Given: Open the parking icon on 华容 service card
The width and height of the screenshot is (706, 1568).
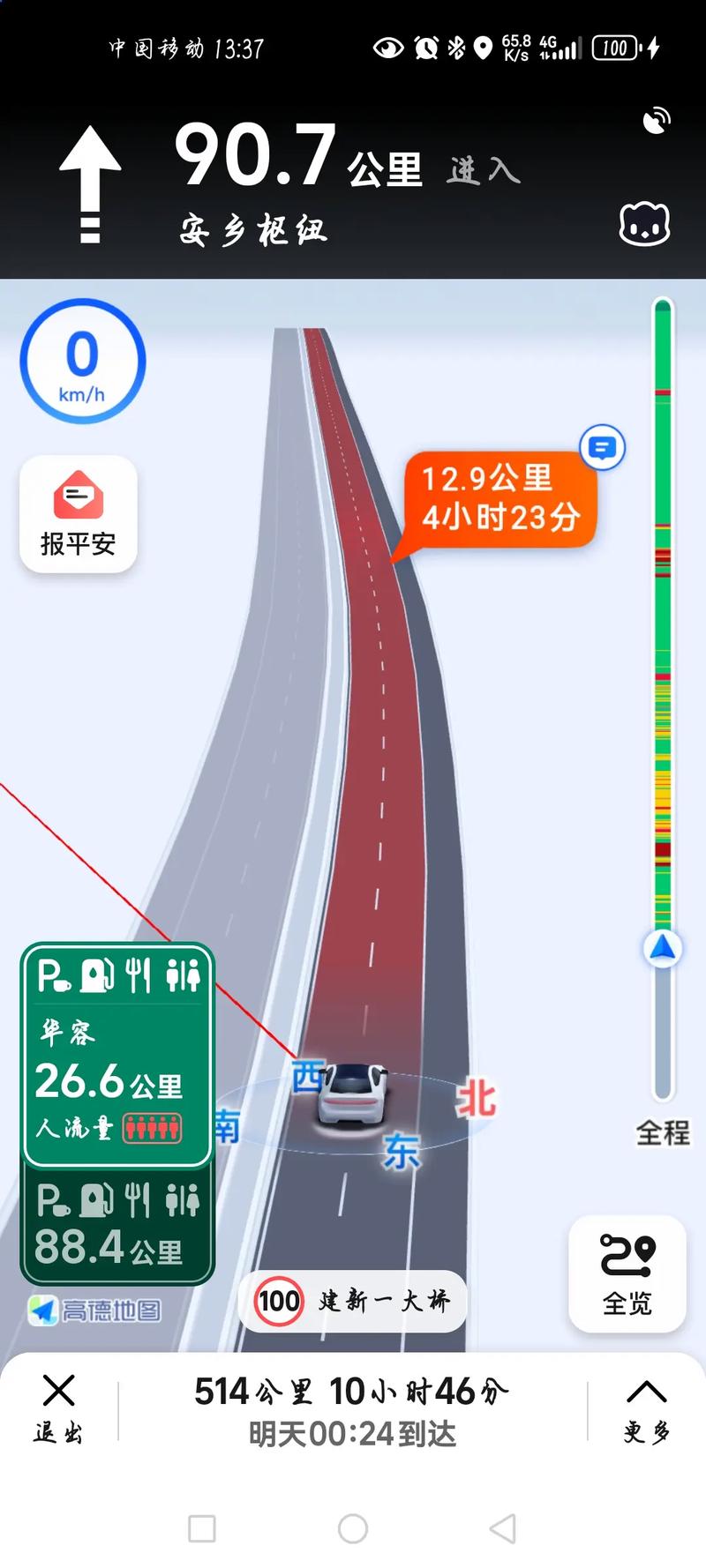Looking at the screenshot, I should (x=53, y=974).
